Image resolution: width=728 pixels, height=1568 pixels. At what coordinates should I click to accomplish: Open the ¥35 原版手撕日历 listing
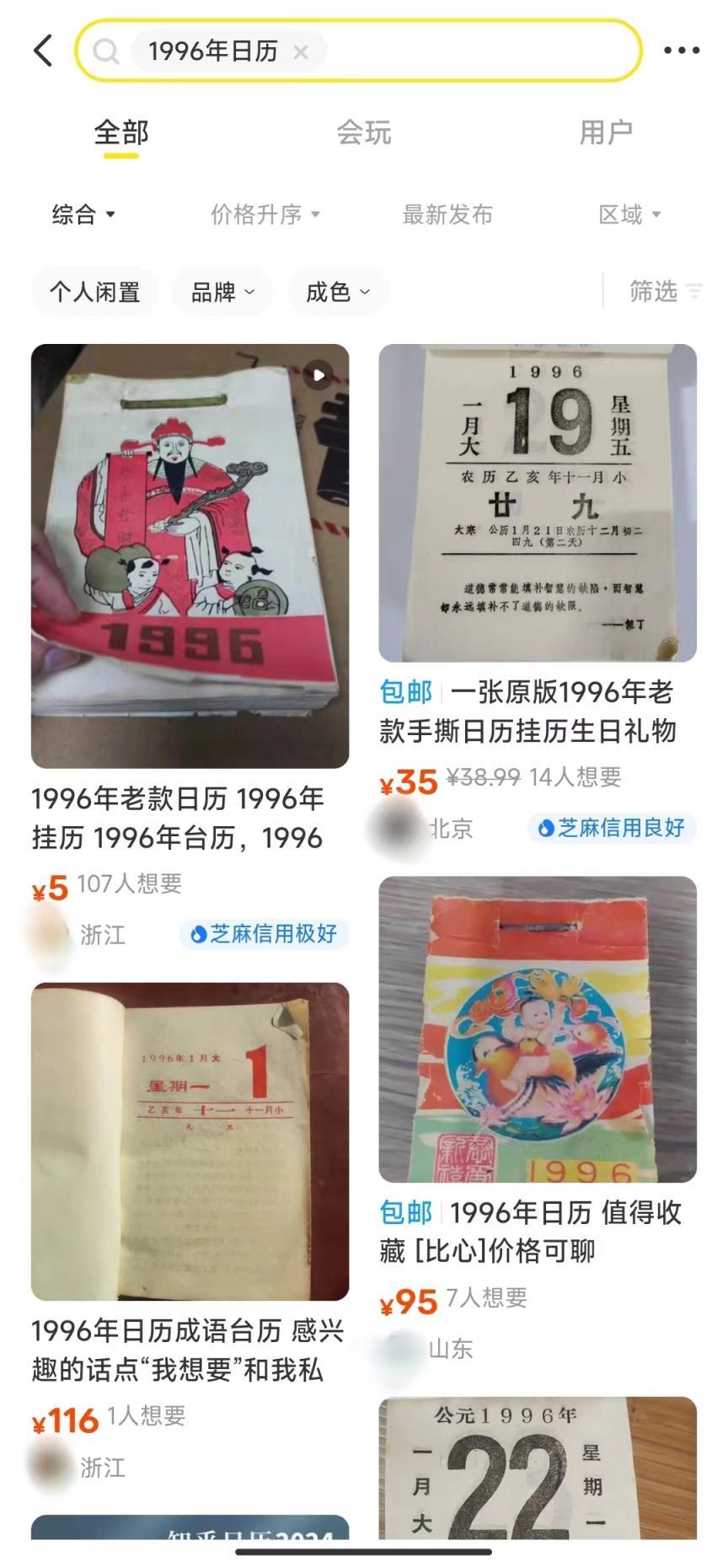coord(537,503)
